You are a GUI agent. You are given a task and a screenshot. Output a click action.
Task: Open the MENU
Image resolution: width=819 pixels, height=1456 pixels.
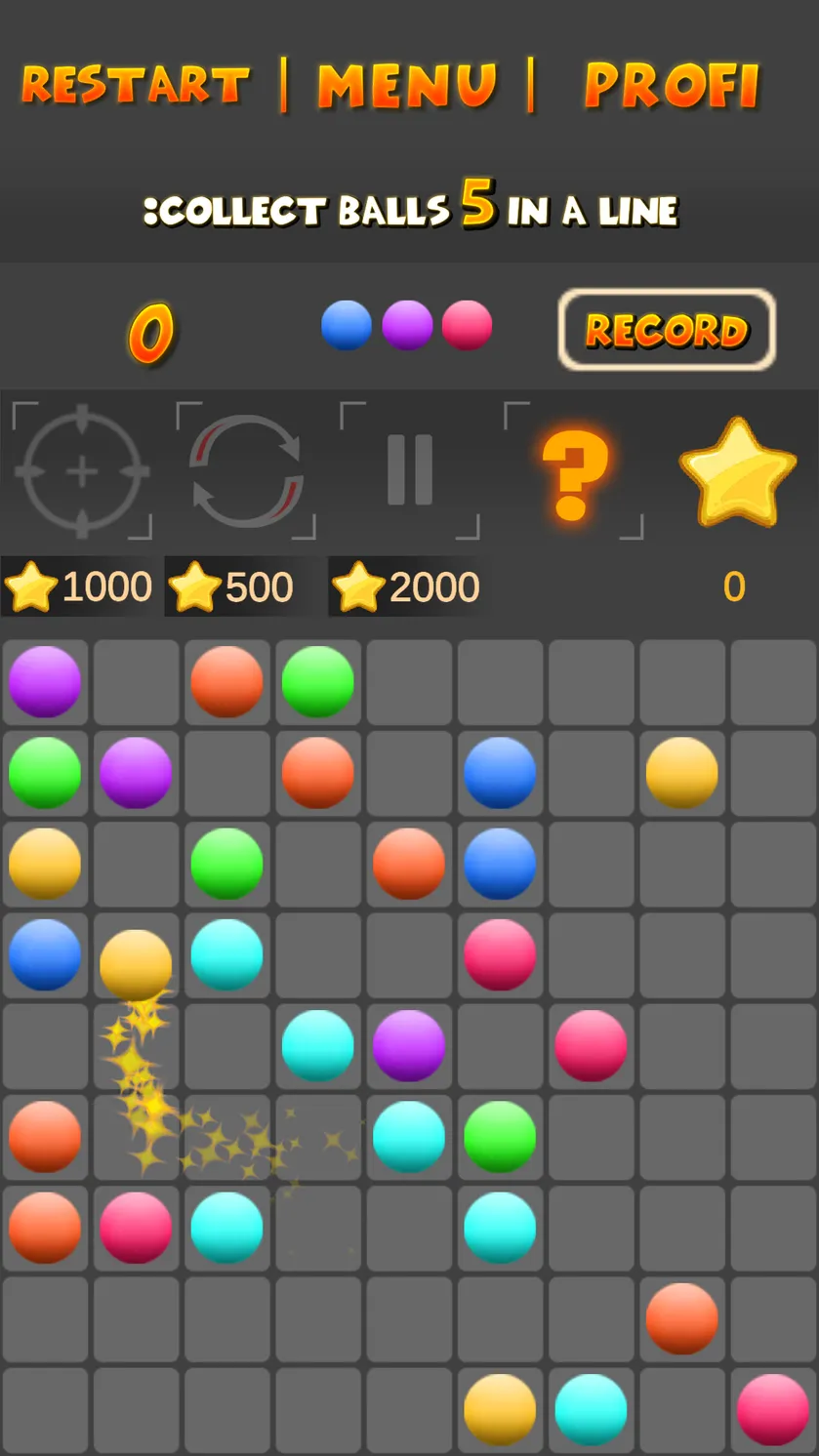407,86
